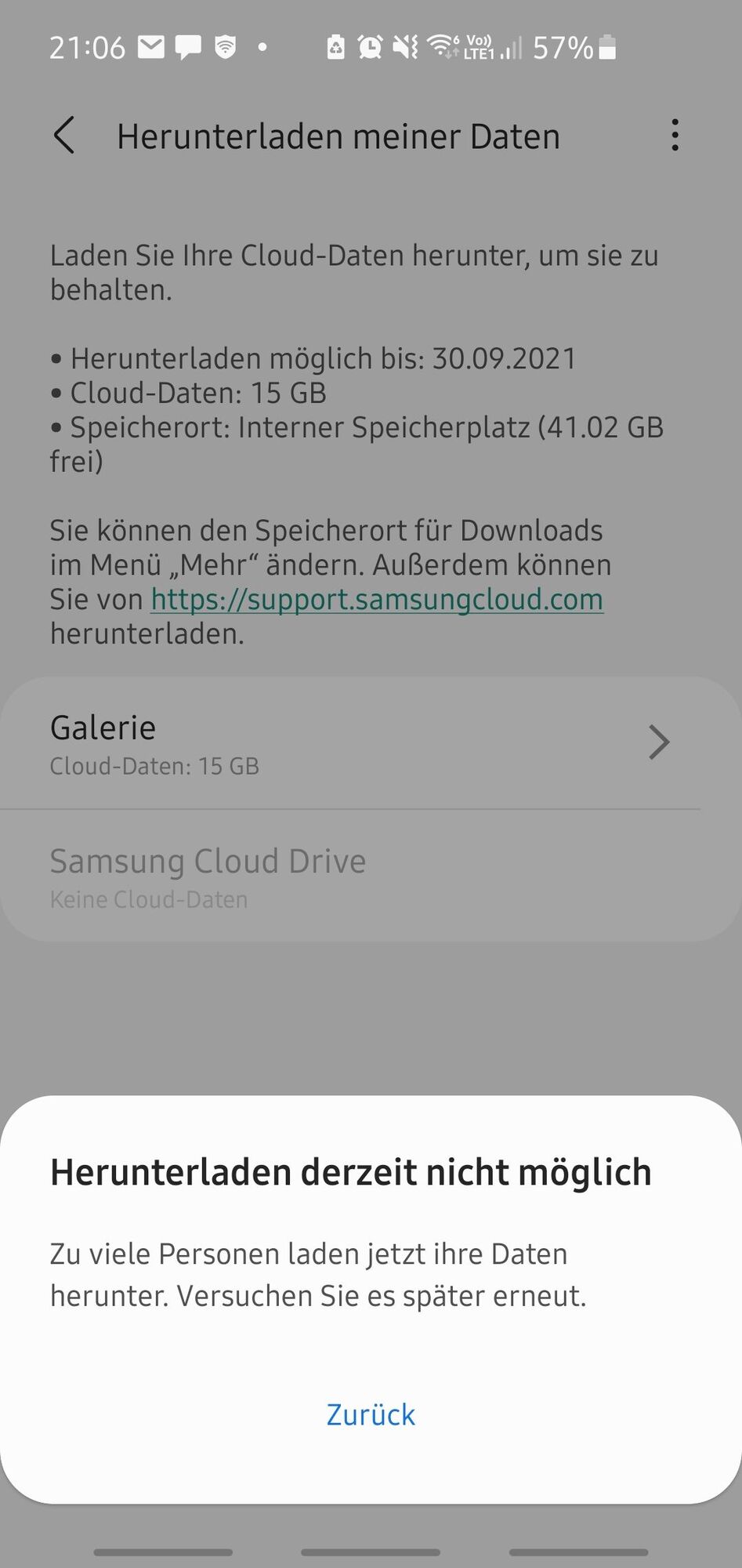
Task: Open the three-dot overflow menu
Action: point(675,135)
